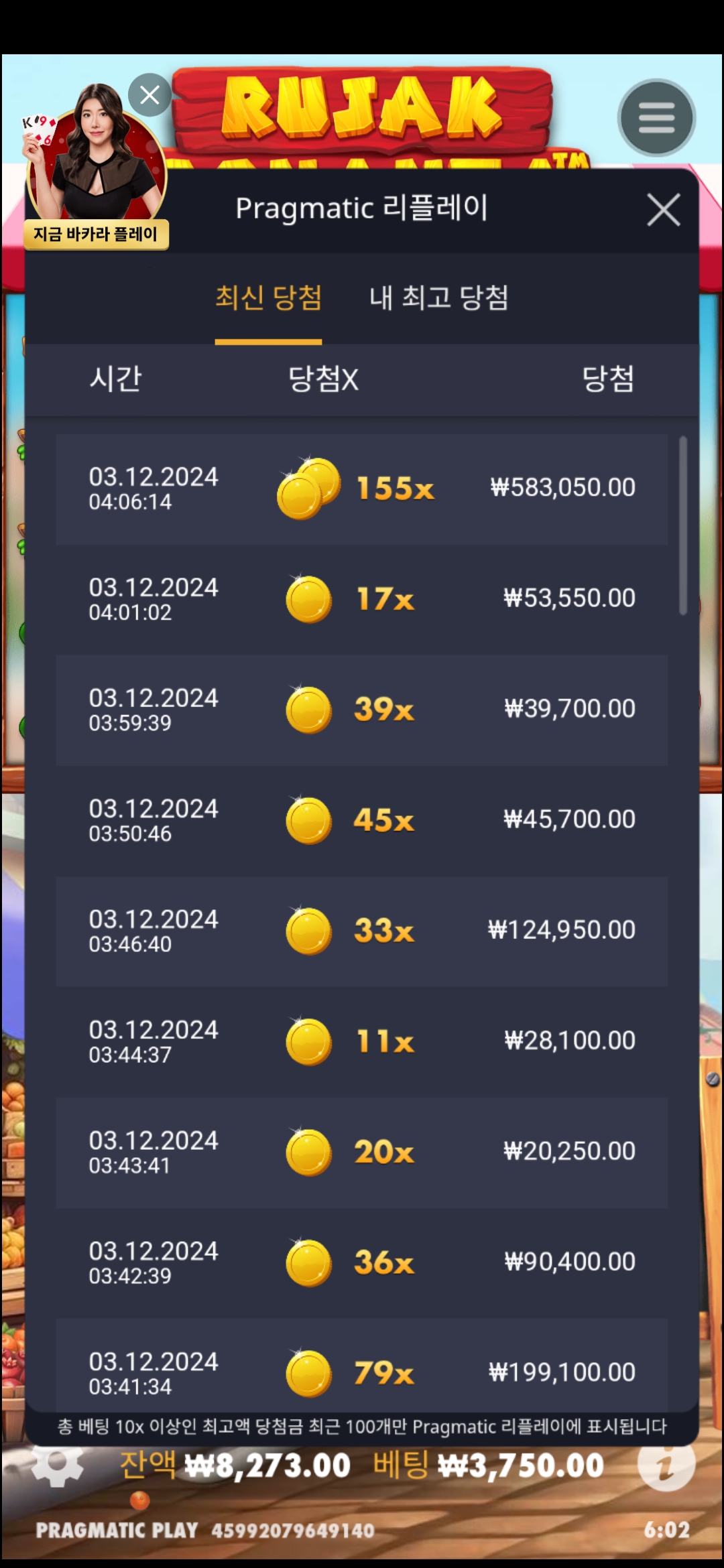Close the Pragmatic 리플레이 dialog

coord(663,210)
